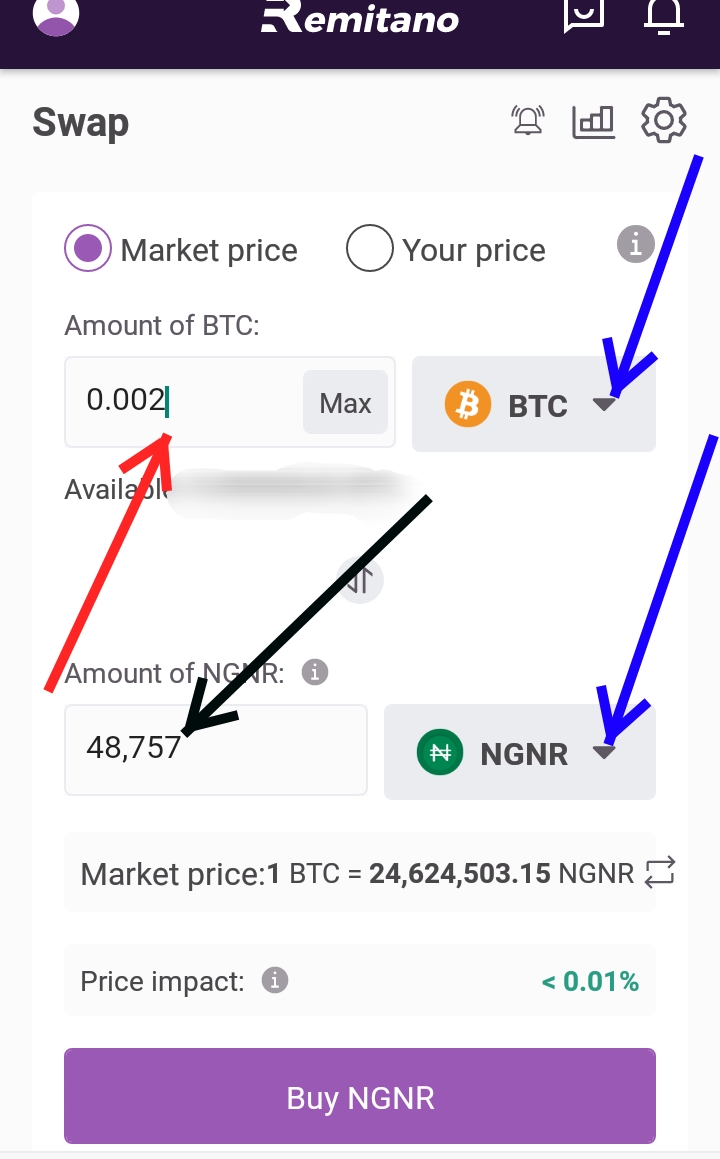The height and width of the screenshot is (1159, 720).
Task: Reverse the swap direction
Action: coord(360,579)
